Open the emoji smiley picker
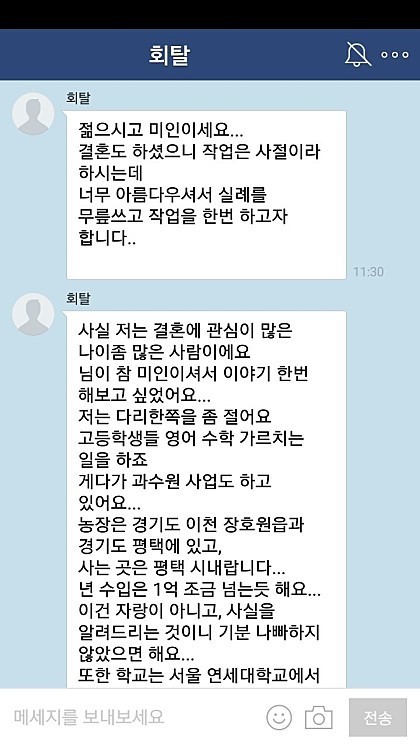Image resolution: width=420 pixels, height=746 pixels. coord(279,717)
